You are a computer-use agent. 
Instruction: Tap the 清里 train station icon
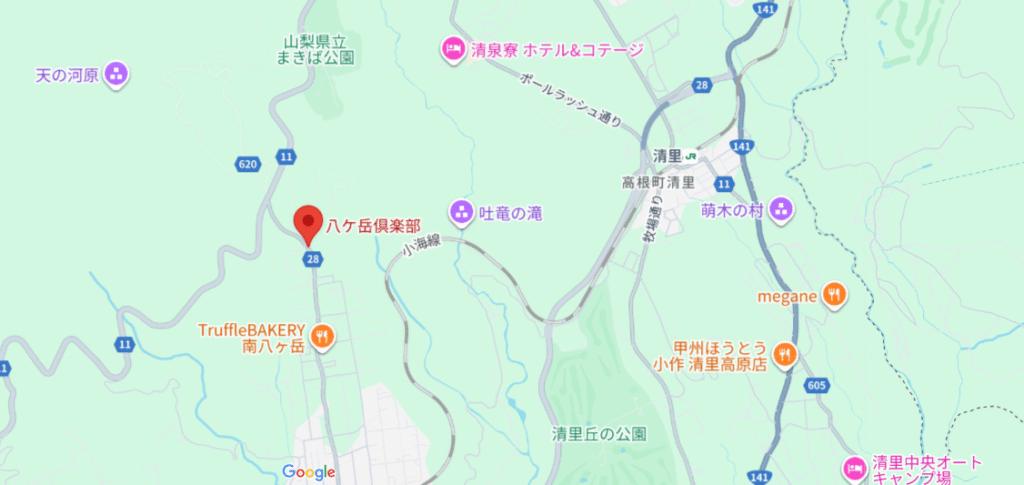click(690, 156)
